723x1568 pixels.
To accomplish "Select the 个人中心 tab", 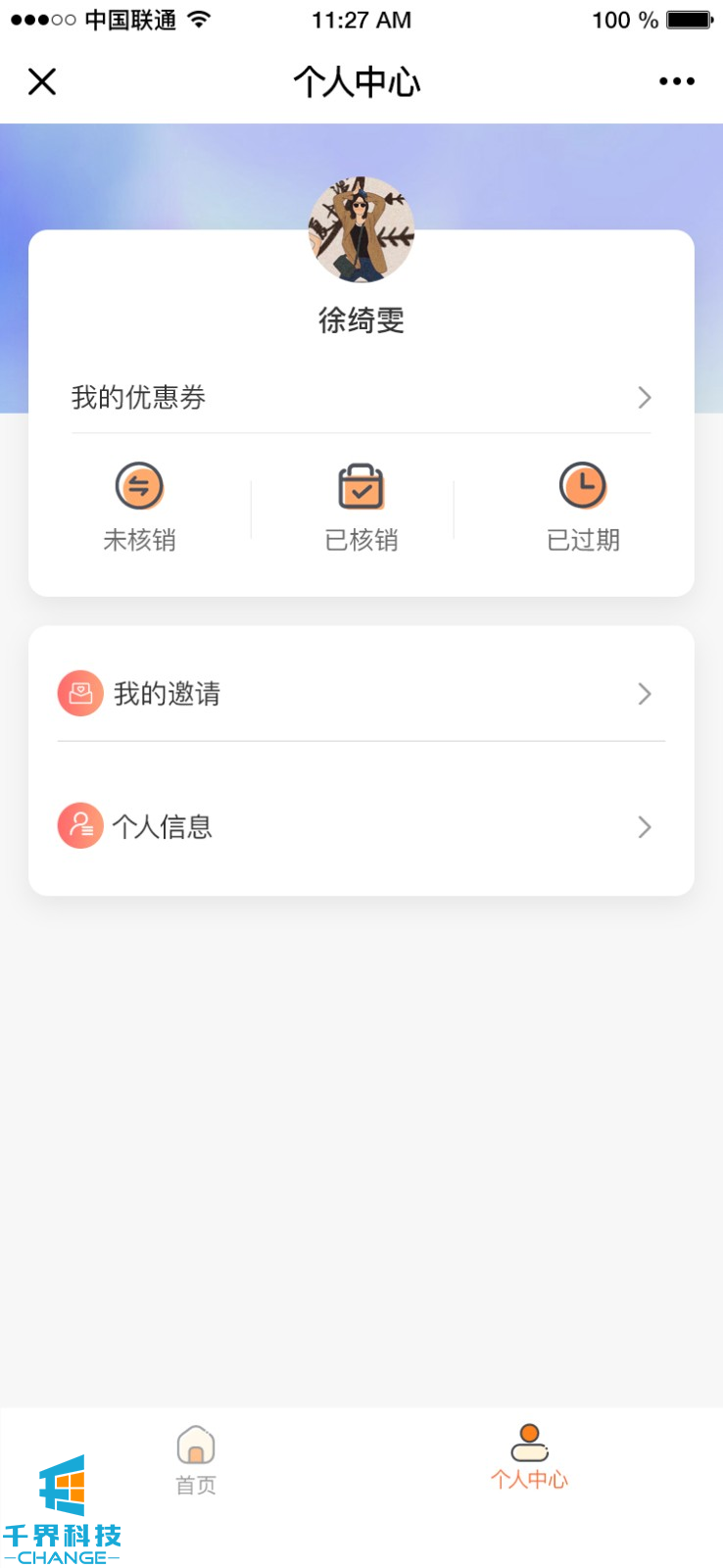I will click(529, 1458).
